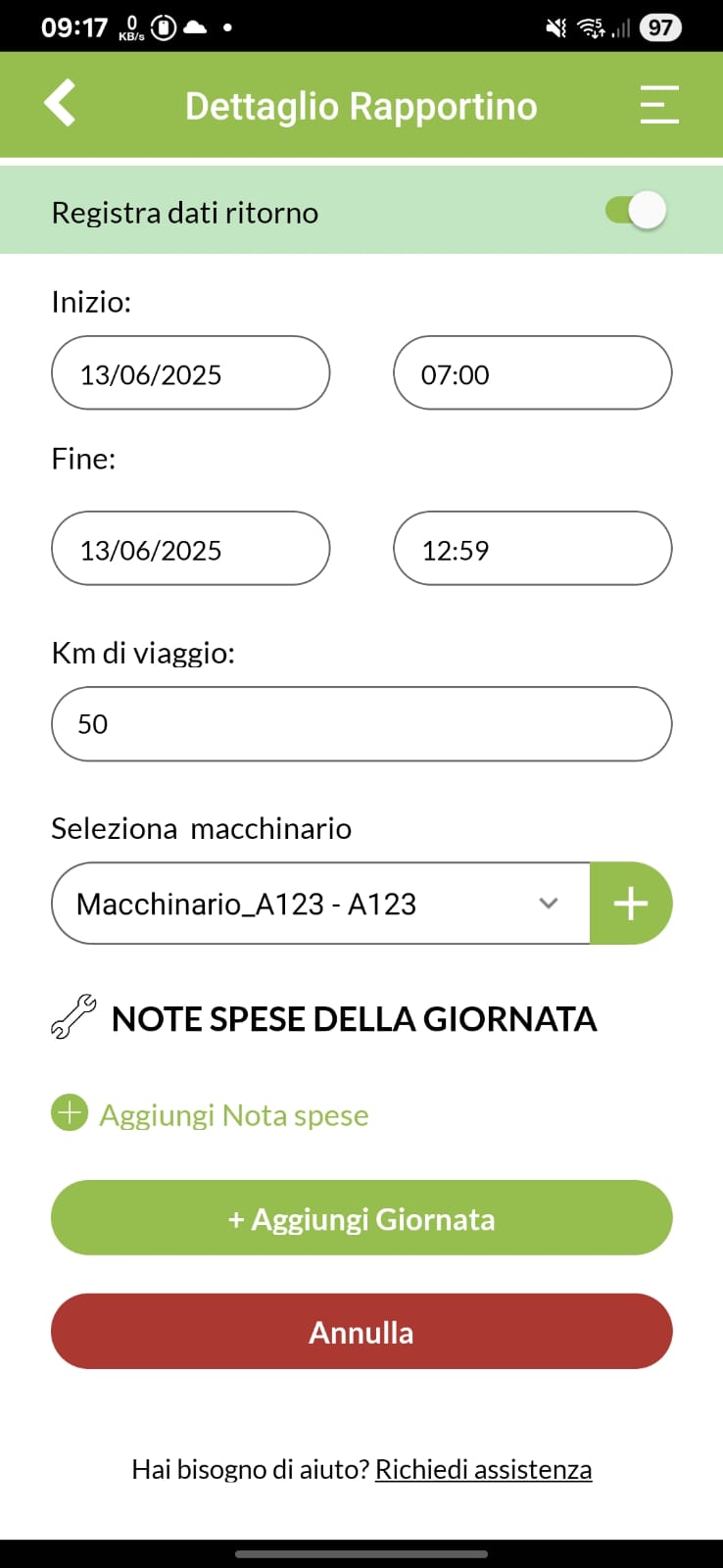Change the Inizio time 07:00
723x1568 pixels.
[x=532, y=373]
